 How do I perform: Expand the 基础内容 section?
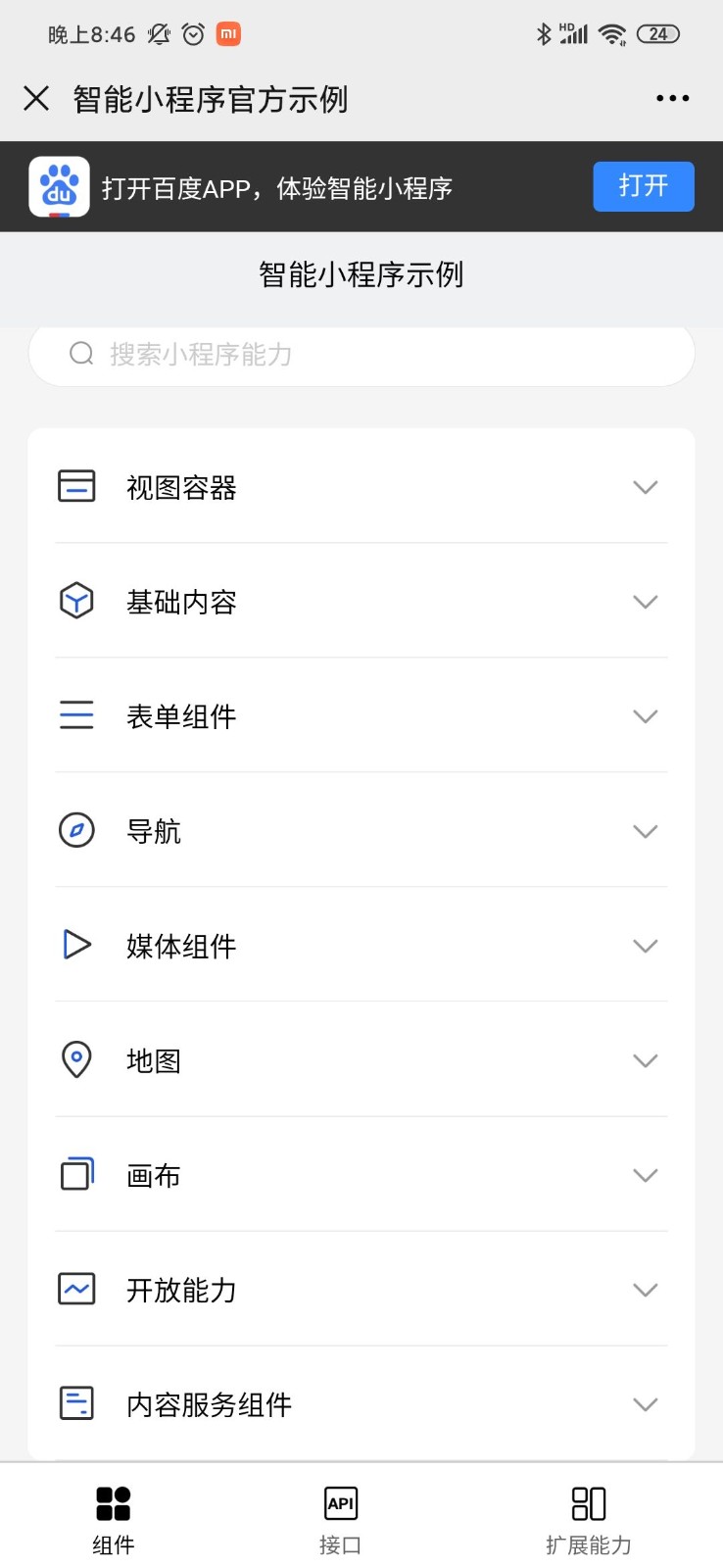(x=361, y=602)
